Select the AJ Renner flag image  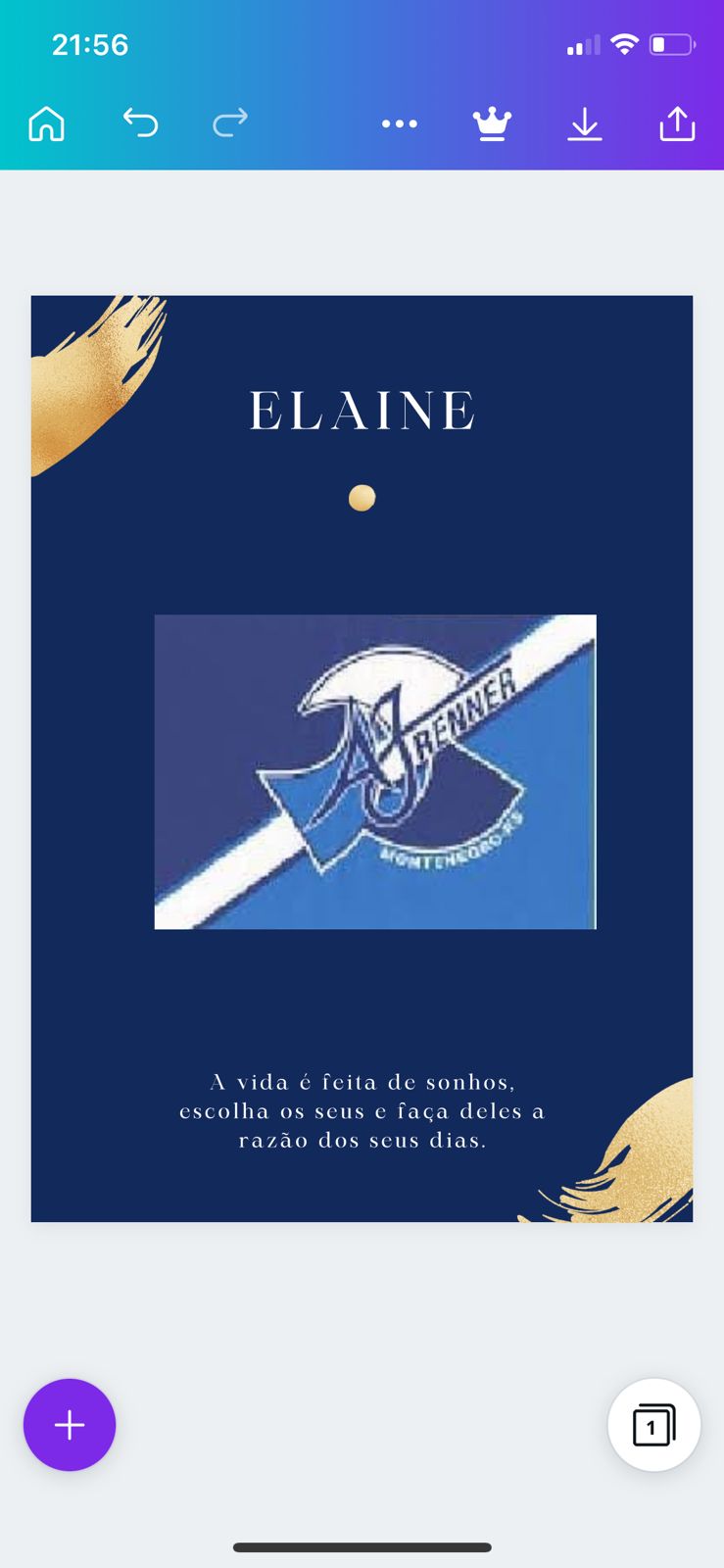(x=375, y=771)
